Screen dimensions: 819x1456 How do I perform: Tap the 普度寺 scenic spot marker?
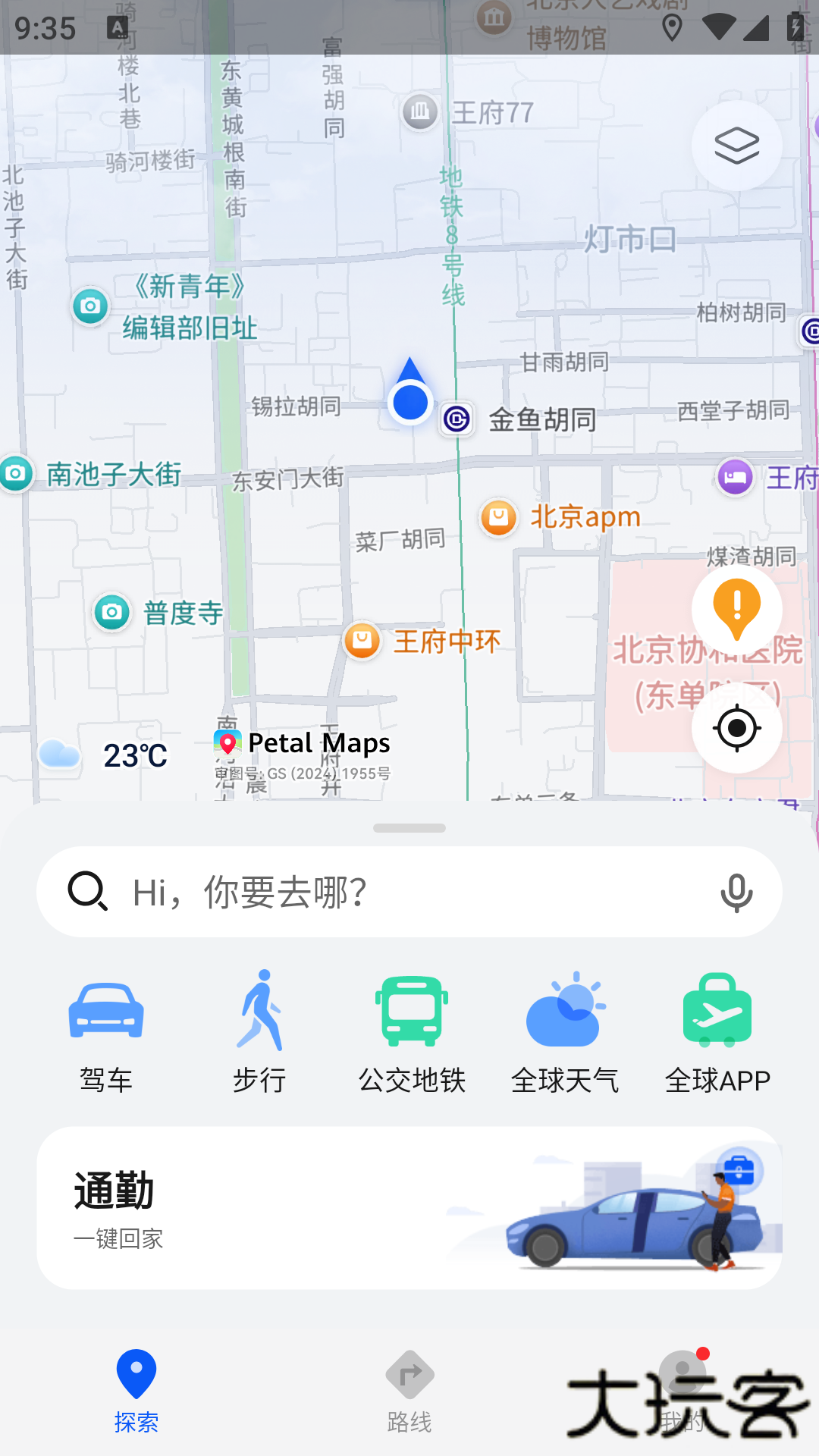[x=111, y=612]
